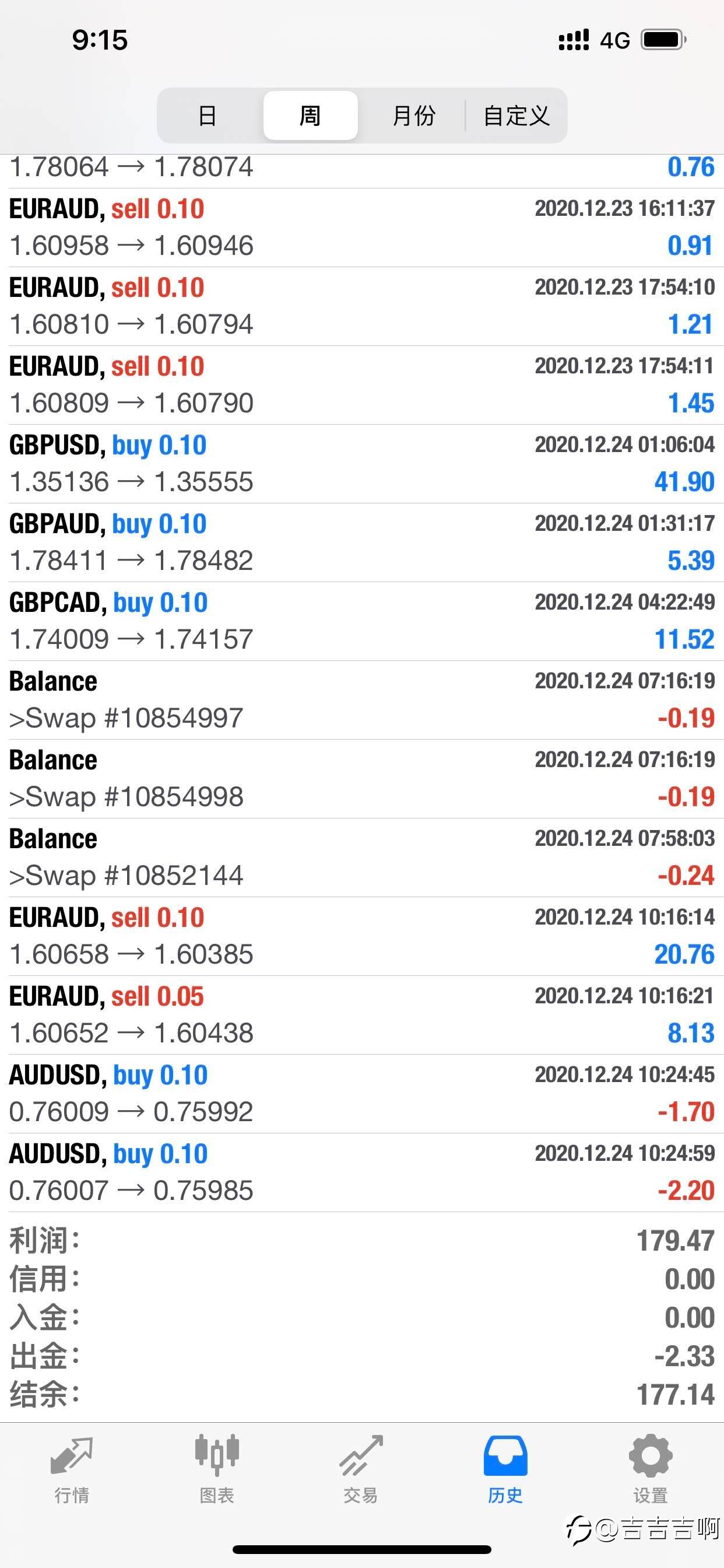Choose the 自定义 custom period
Image resolution: width=724 pixels, height=1568 pixels.
(x=516, y=115)
